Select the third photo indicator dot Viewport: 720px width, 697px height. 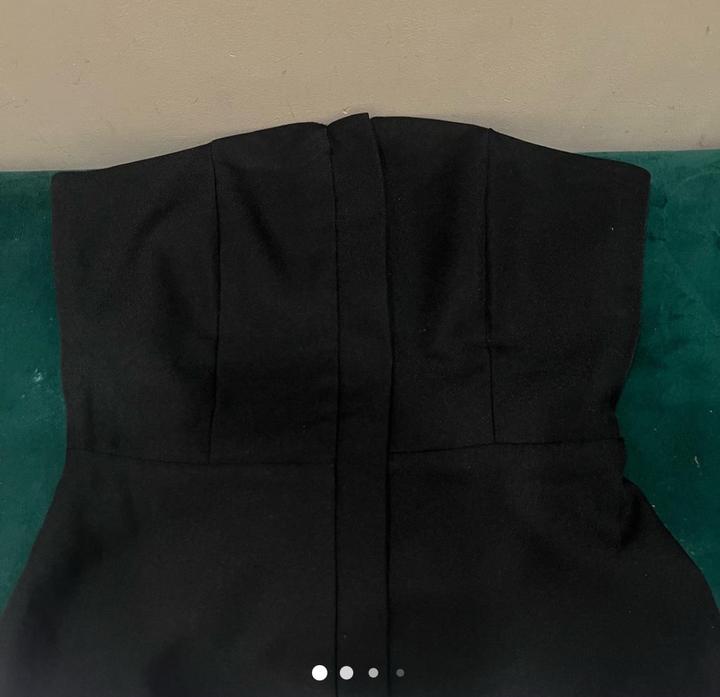pyautogui.click(x=373, y=673)
